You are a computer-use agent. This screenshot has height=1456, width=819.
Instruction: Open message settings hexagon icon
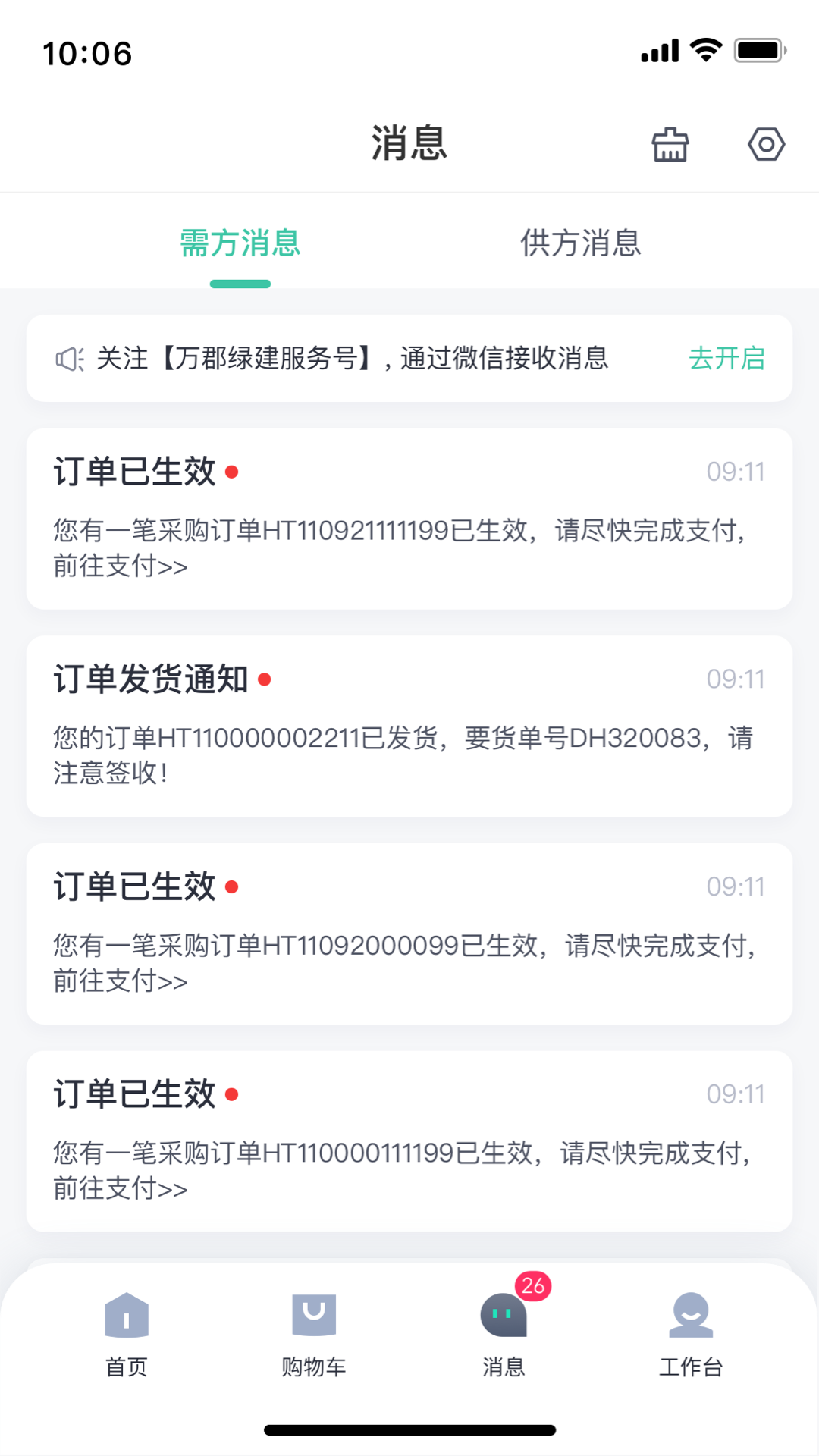pyautogui.click(x=766, y=144)
